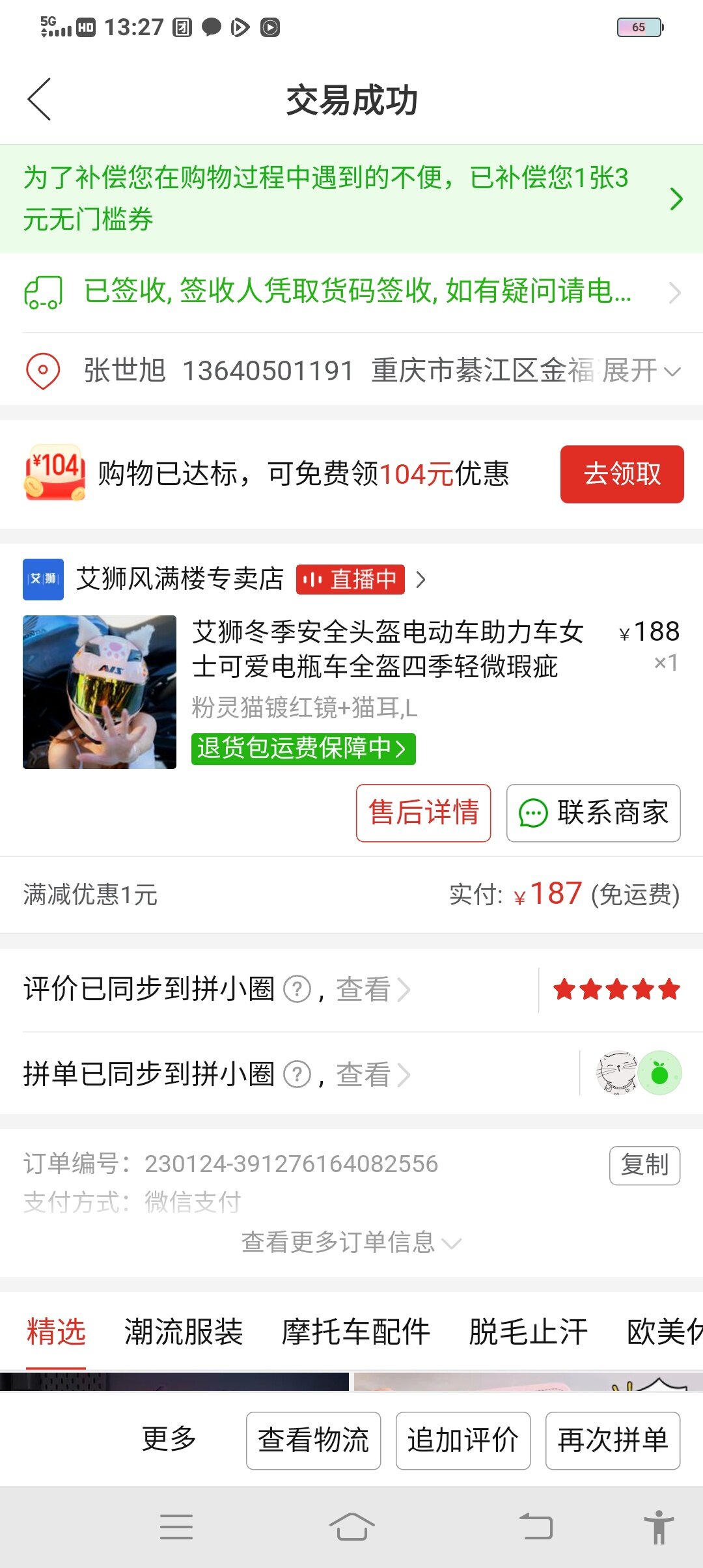Expand 查看更多订单信息
703x1568 pixels.
click(x=351, y=1242)
